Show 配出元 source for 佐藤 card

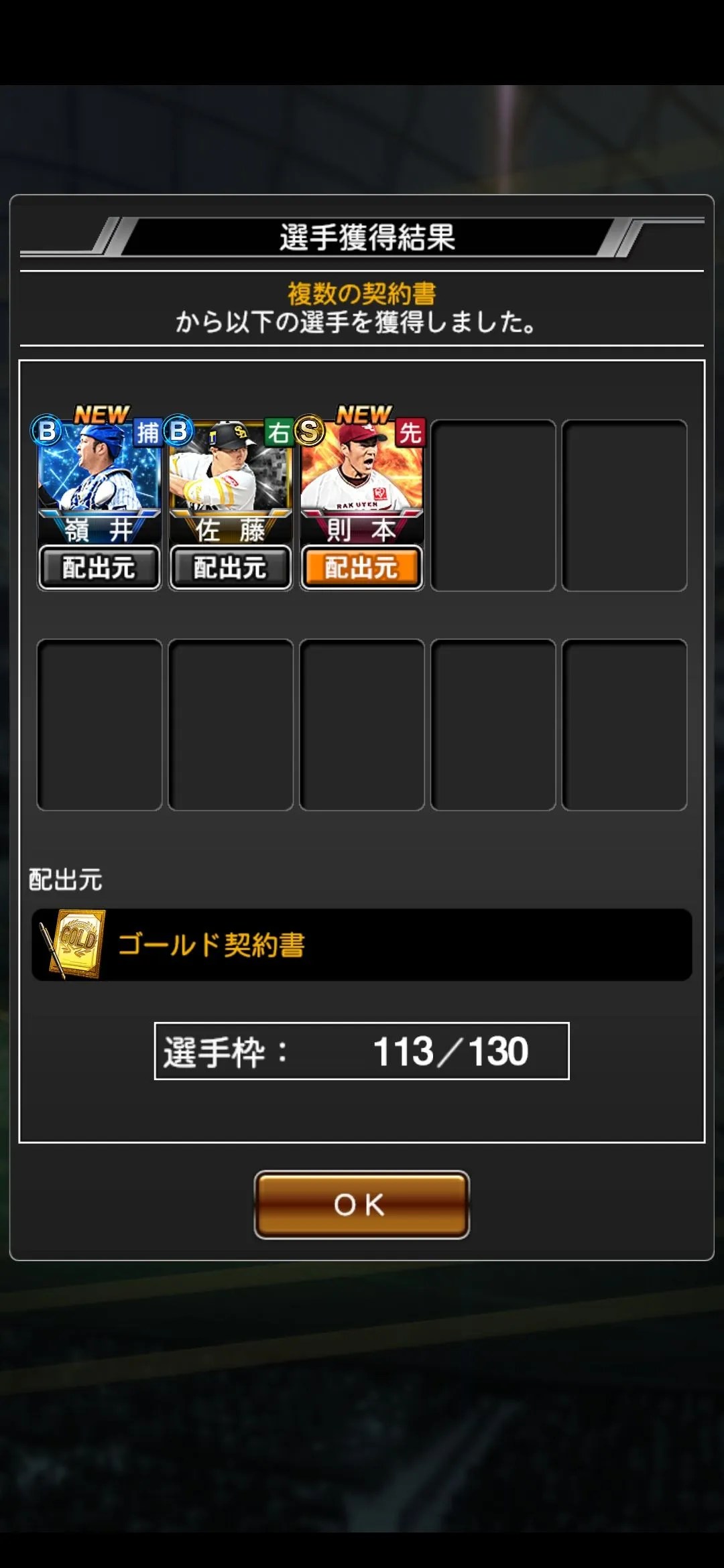coord(231,568)
